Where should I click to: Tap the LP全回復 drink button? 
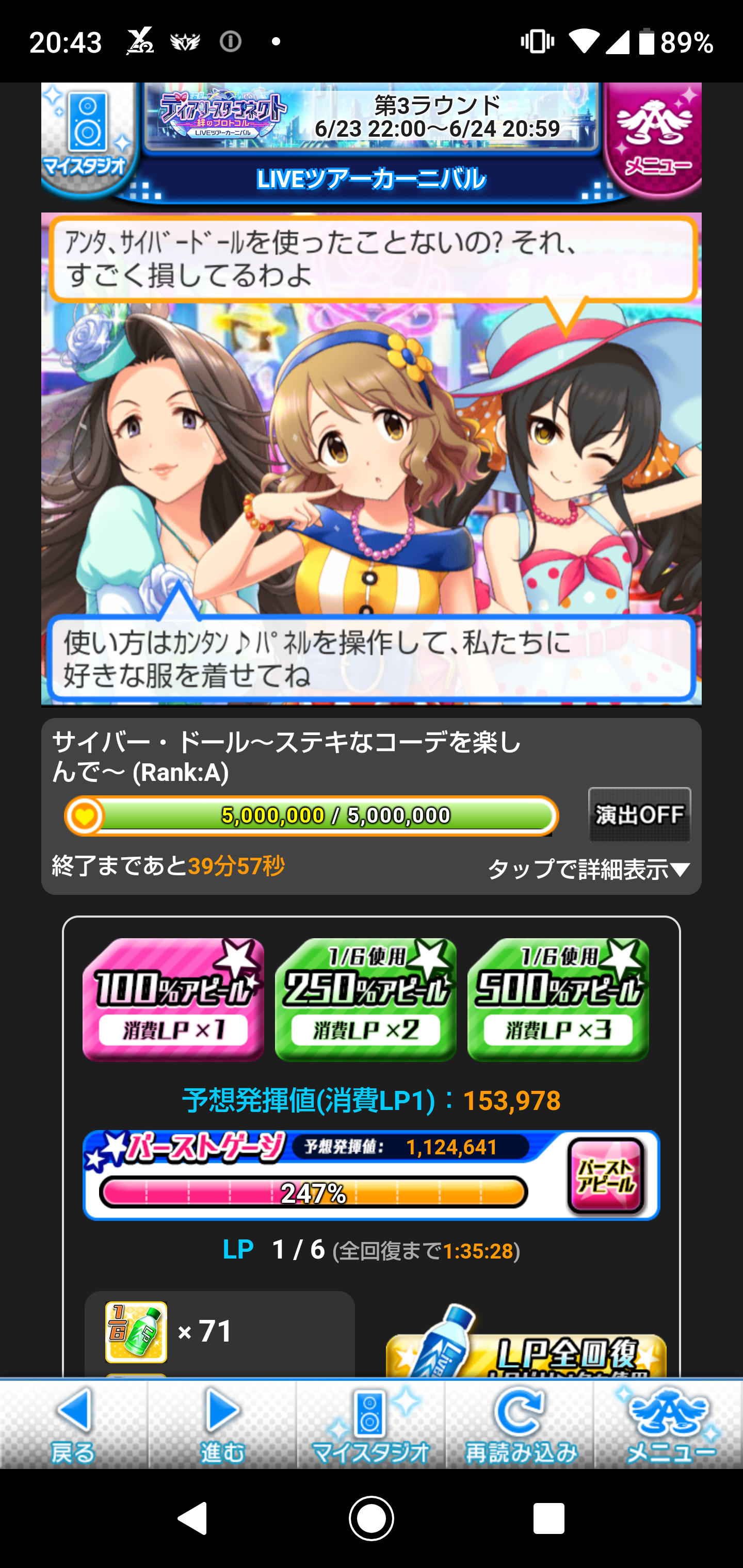coord(526,1352)
